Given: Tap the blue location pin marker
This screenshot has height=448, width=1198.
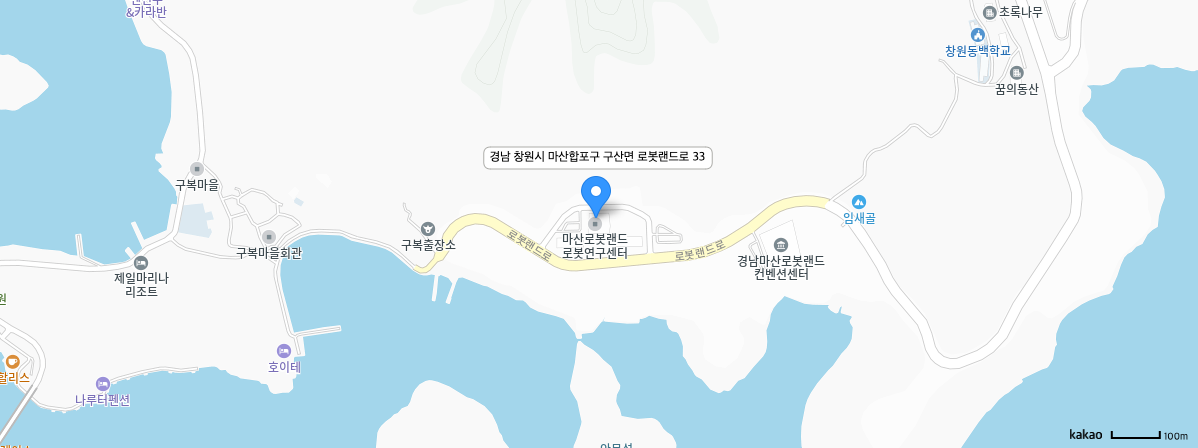Looking at the screenshot, I should point(596,192).
